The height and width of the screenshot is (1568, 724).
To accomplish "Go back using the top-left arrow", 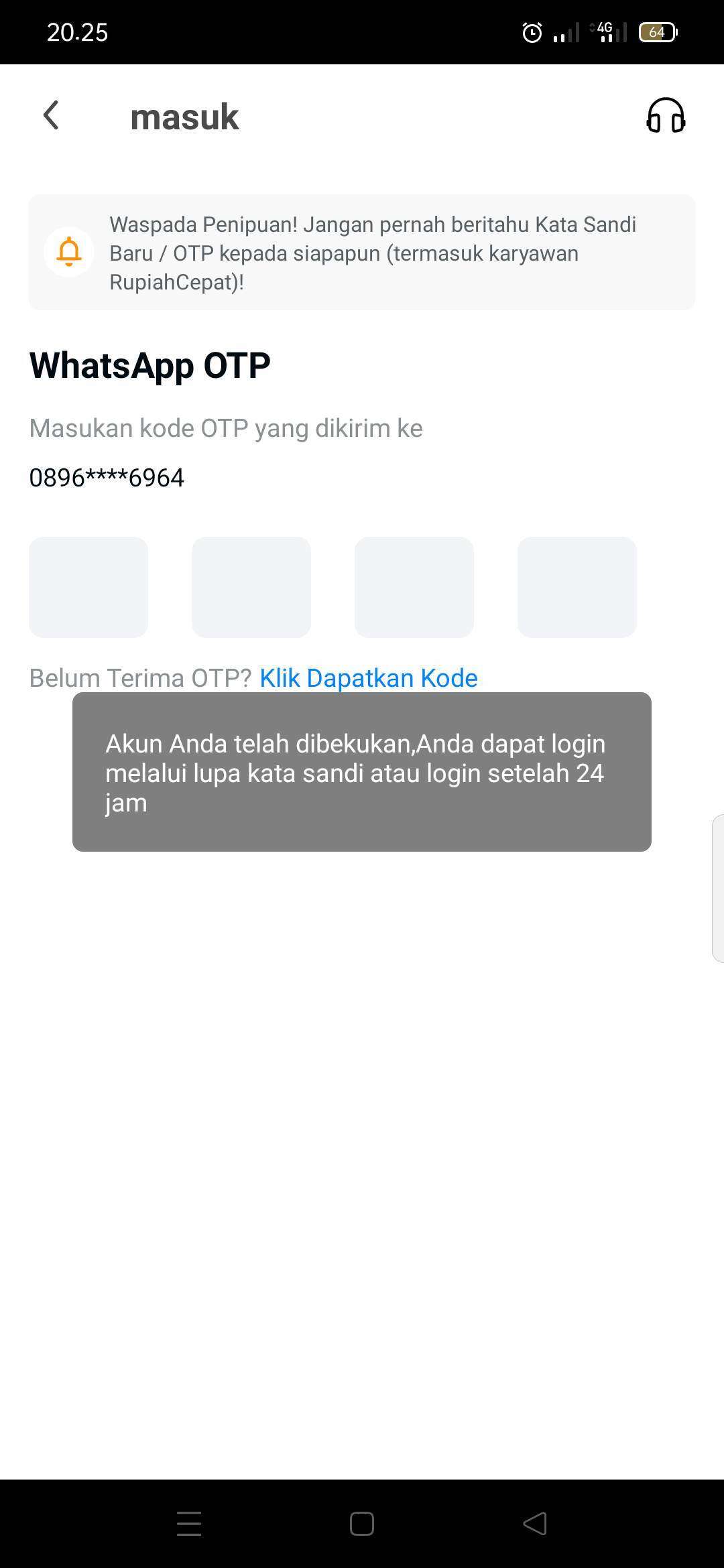I will (51, 115).
